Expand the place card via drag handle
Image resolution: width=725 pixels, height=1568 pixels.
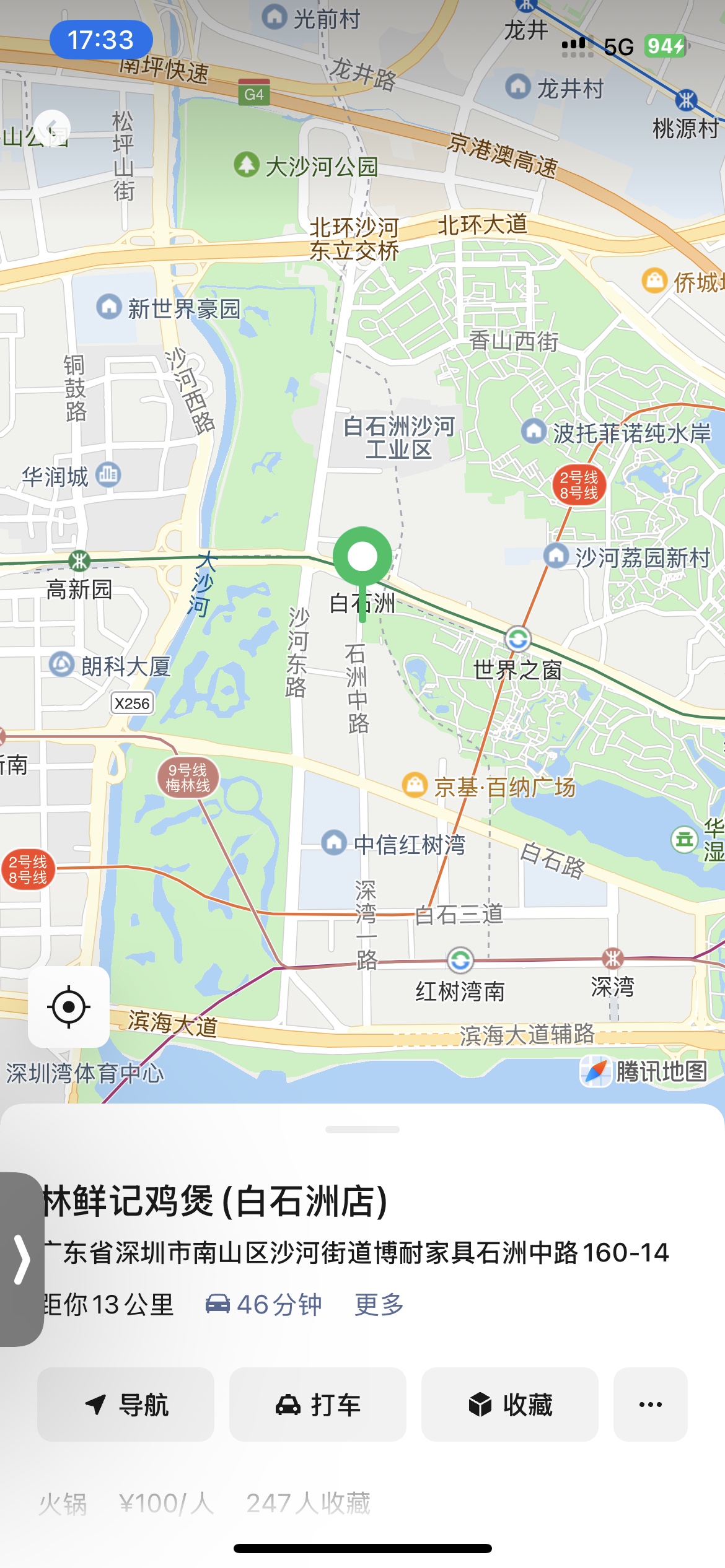tap(362, 1130)
